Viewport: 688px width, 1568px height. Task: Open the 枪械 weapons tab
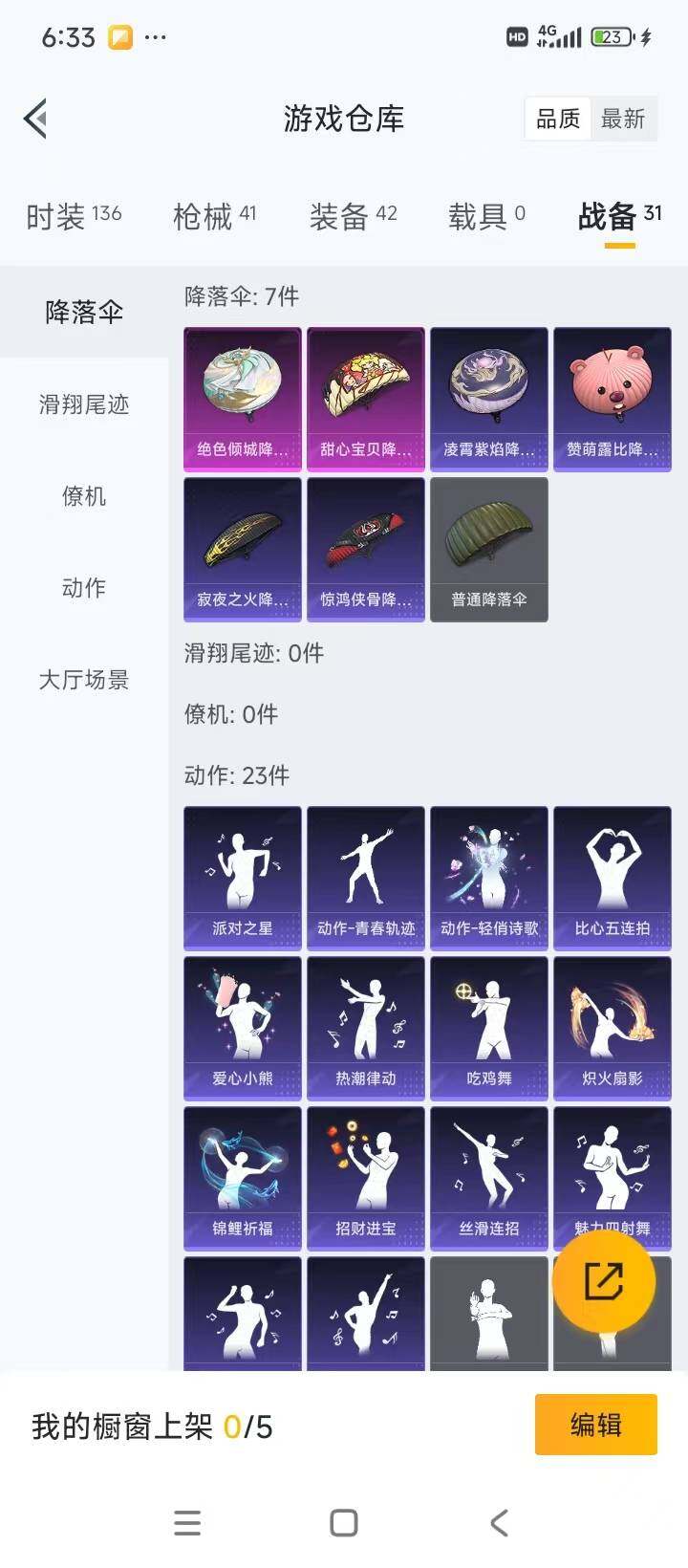[x=204, y=218]
